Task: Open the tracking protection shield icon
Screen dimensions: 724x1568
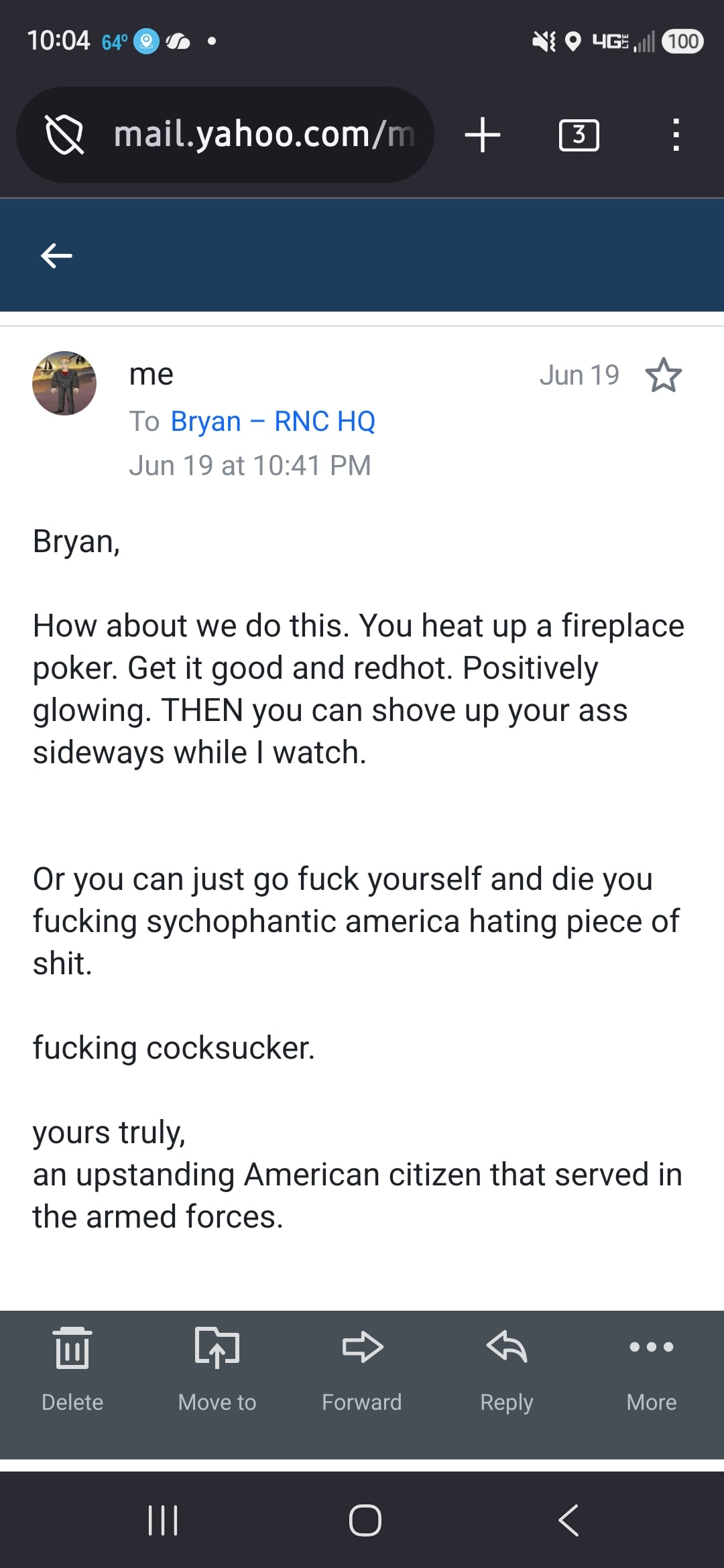Action: coord(64,135)
